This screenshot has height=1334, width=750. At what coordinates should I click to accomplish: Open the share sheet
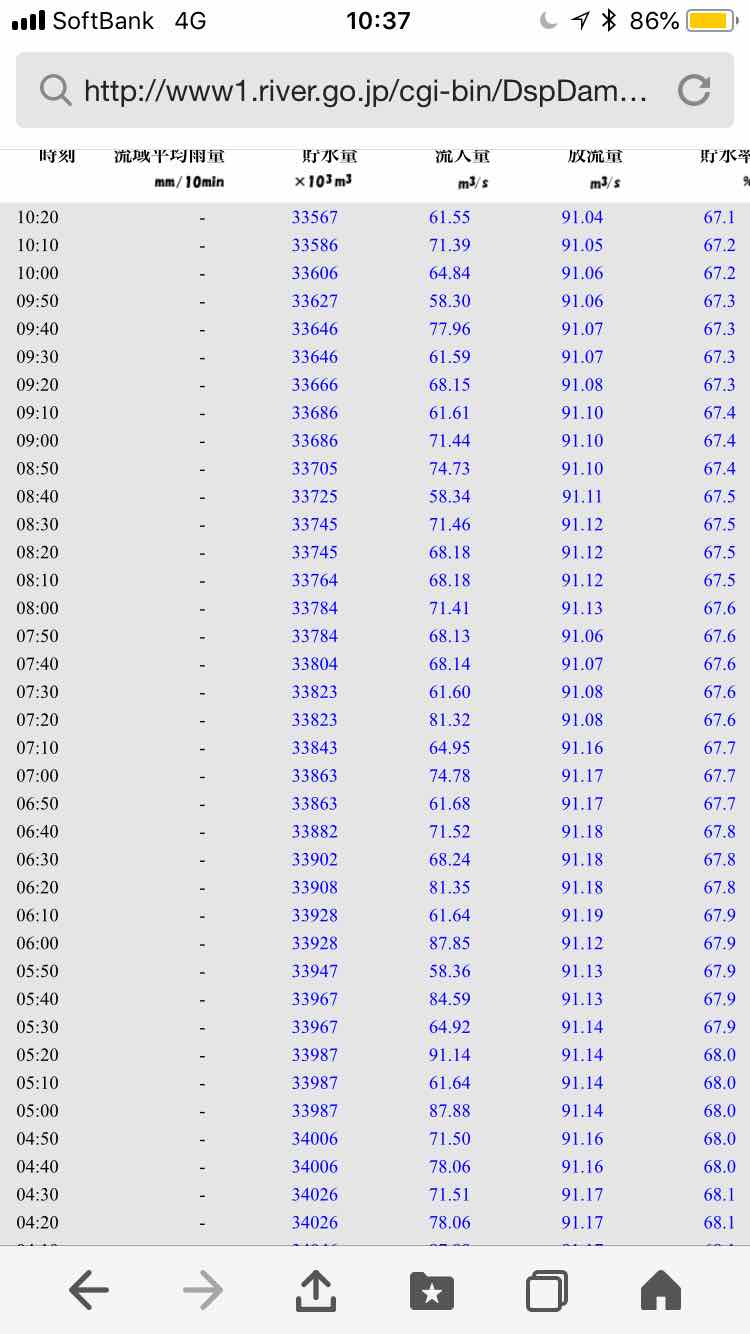(316, 1289)
